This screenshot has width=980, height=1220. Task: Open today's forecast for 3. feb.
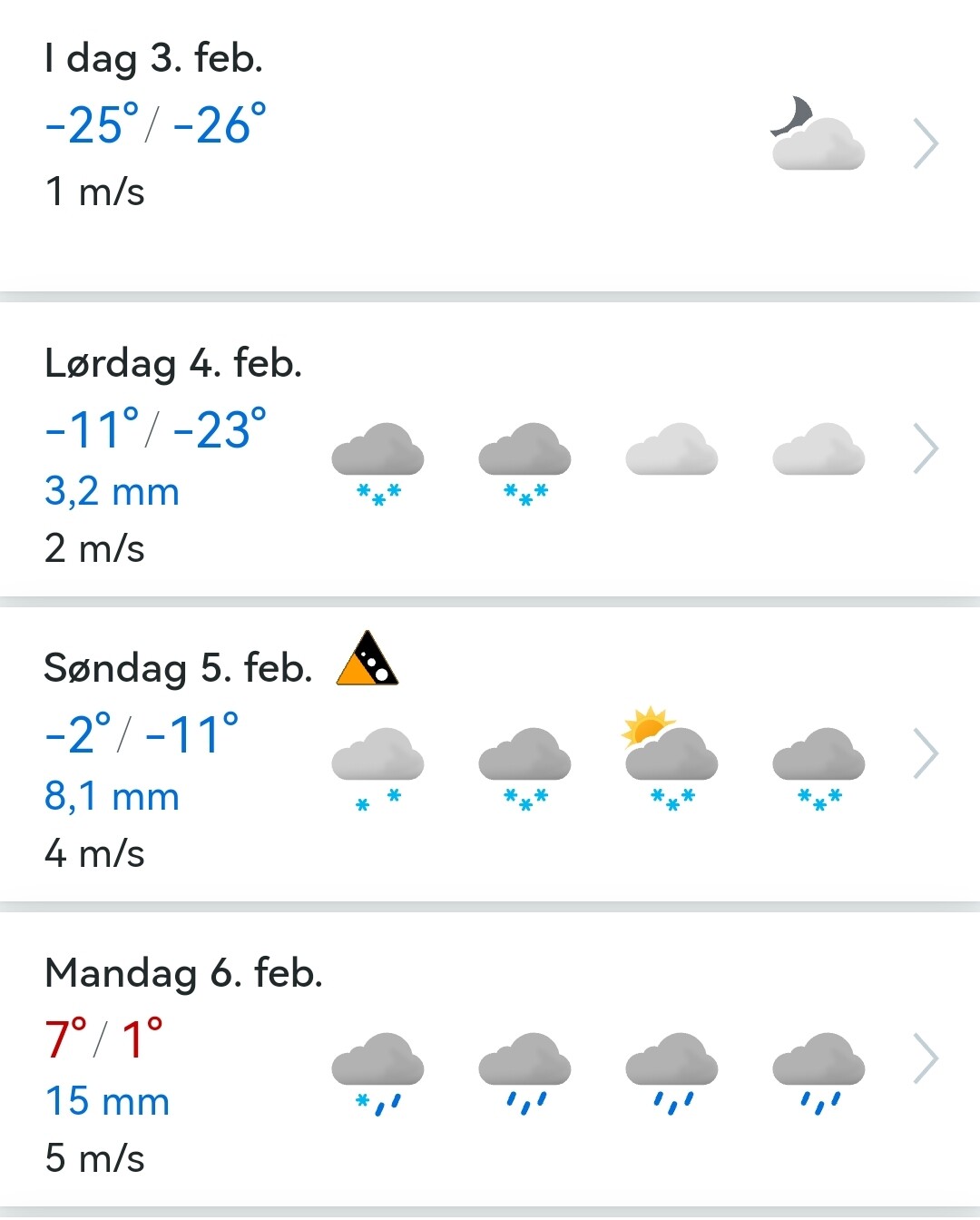coord(924,143)
